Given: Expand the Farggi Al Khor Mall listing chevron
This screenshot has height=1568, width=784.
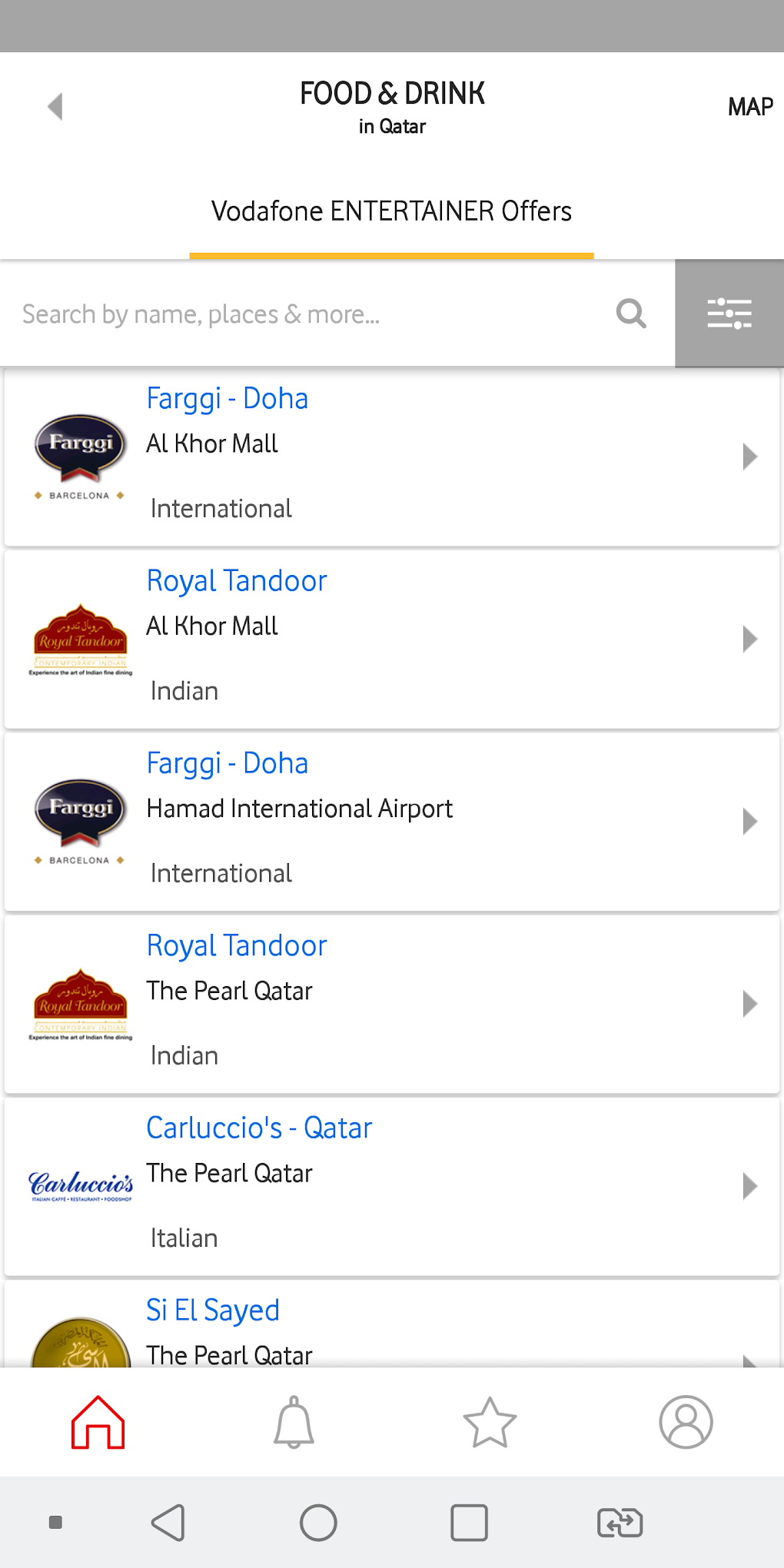Looking at the screenshot, I should (749, 456).
